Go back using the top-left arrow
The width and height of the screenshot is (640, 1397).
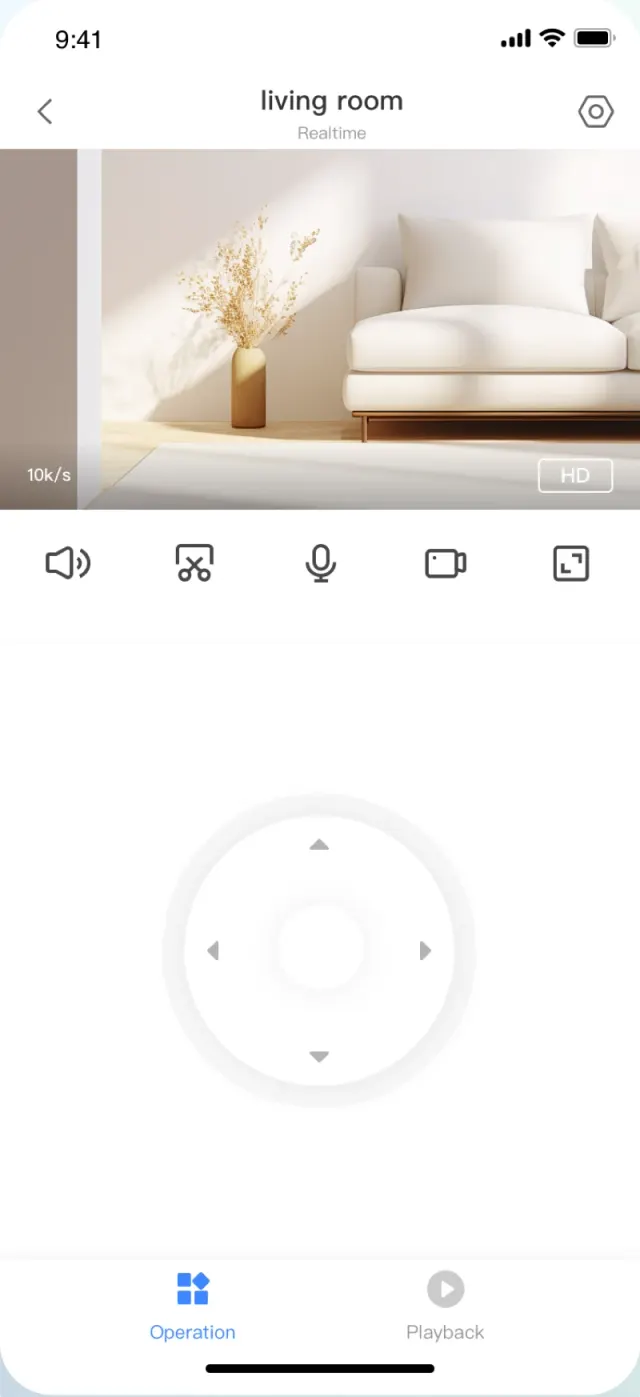click(45, 111)
